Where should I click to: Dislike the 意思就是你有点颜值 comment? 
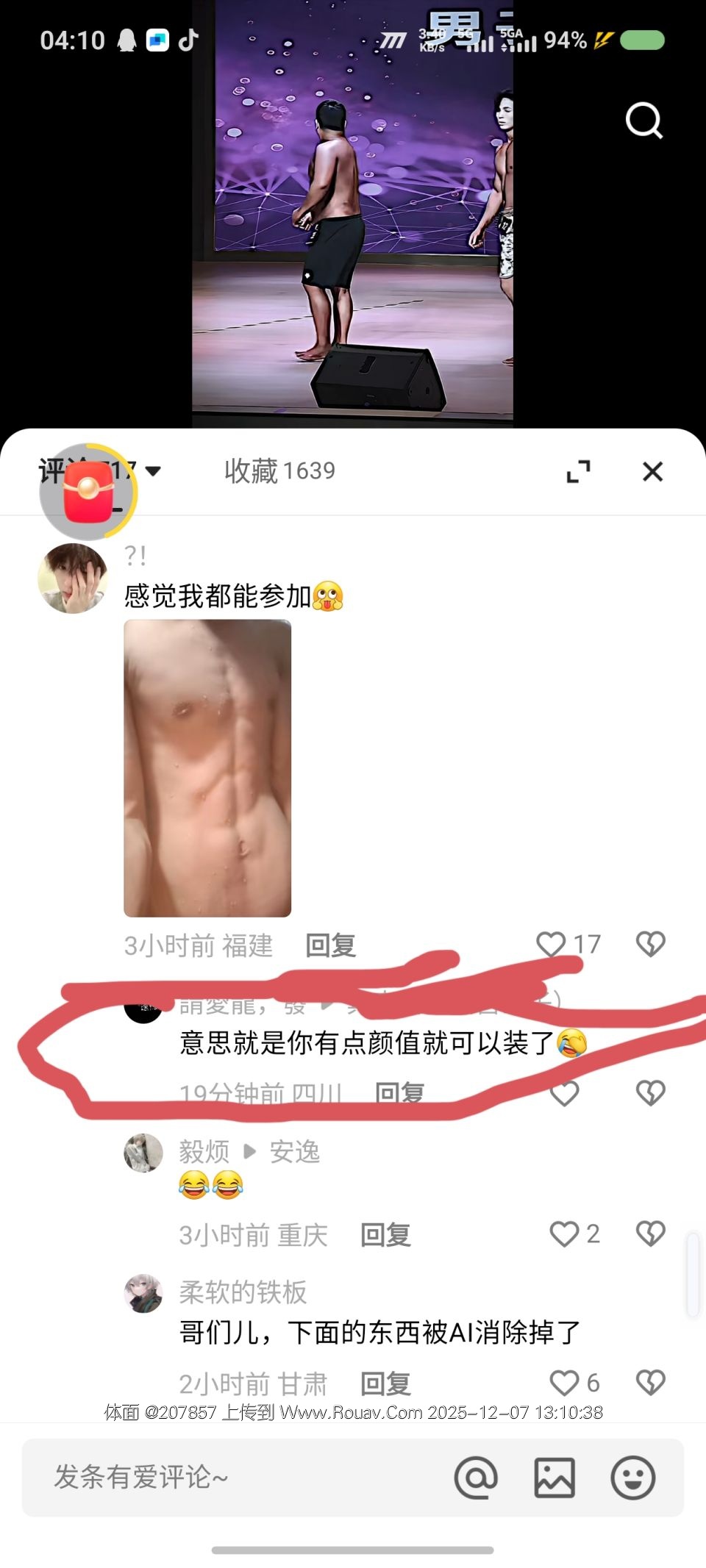(x=650, y=1093)
